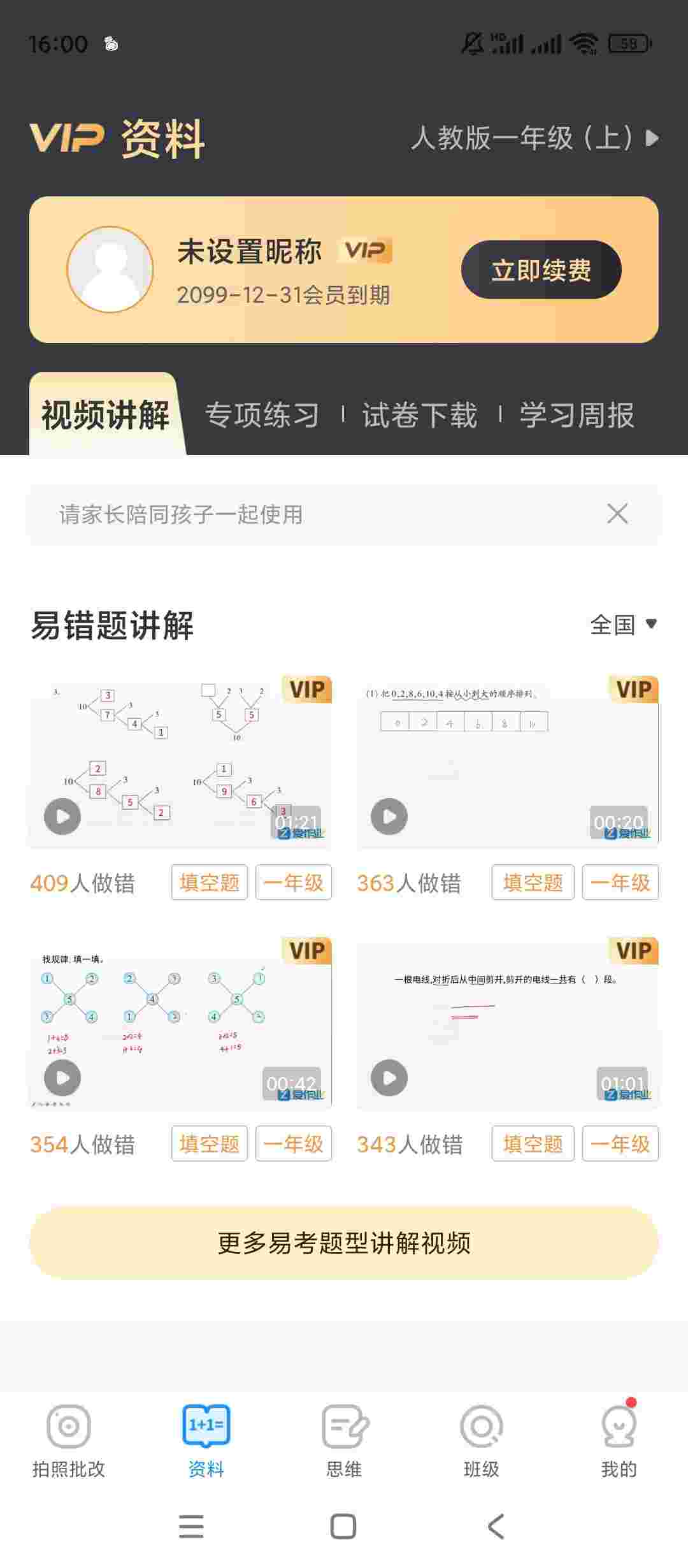The height and width of the screenshot is (1568, 688).
Task: Switch to the 试卷下载 tab
Action: [419, 415]
